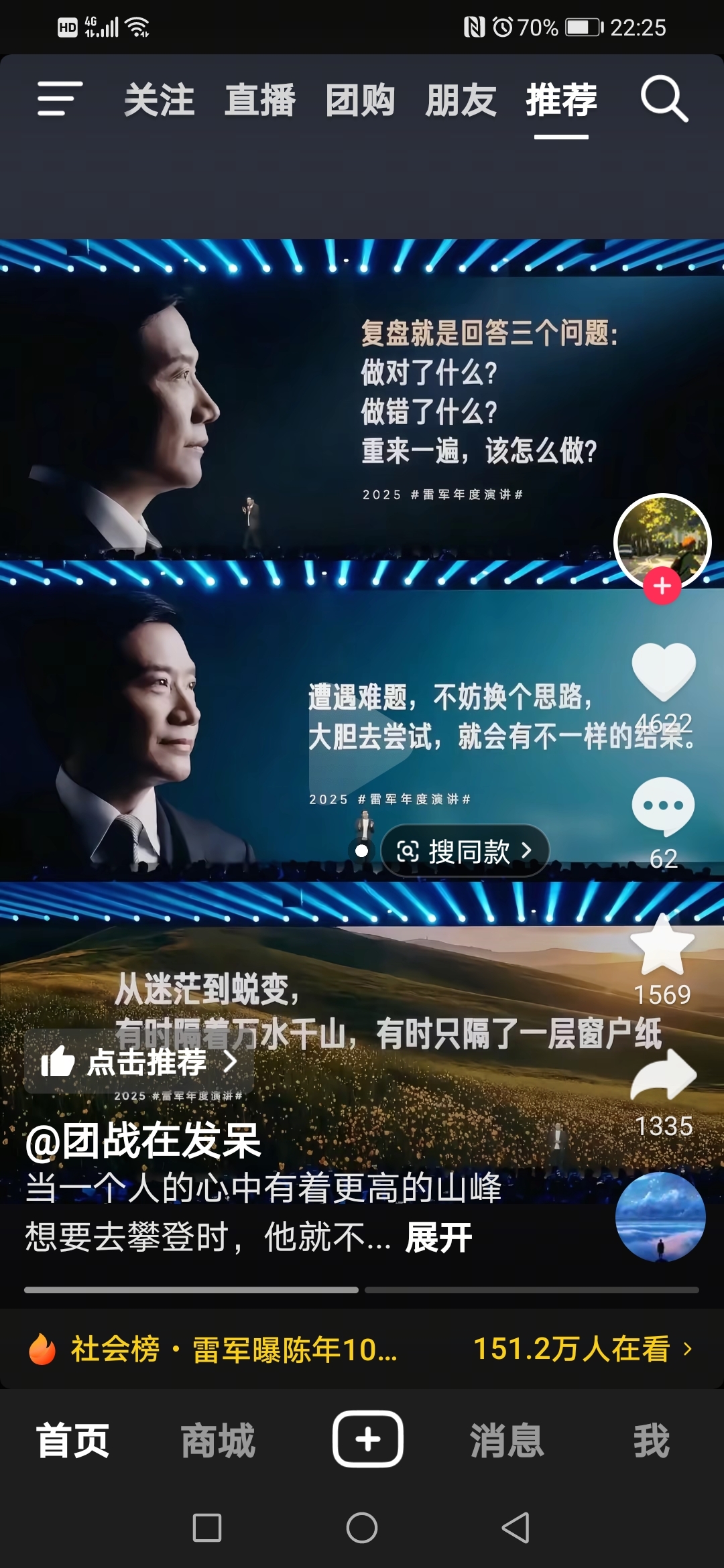Create a new post with plus button
724x1568 pixels.
[367, 1439]
